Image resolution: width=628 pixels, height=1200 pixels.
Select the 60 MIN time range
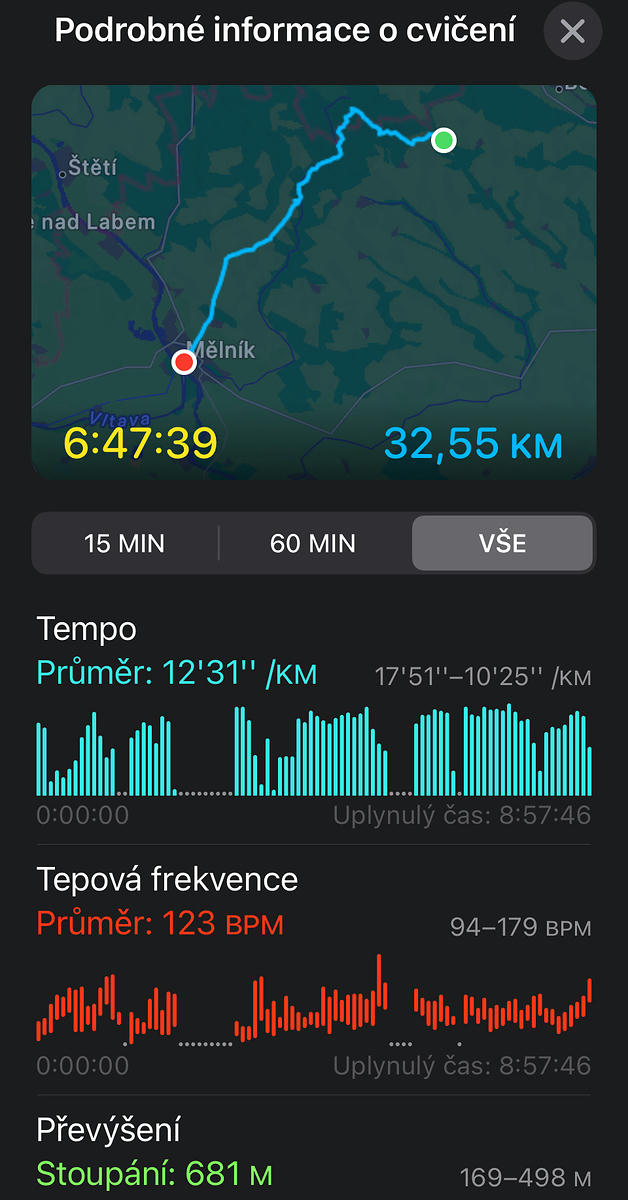point(312,543)
